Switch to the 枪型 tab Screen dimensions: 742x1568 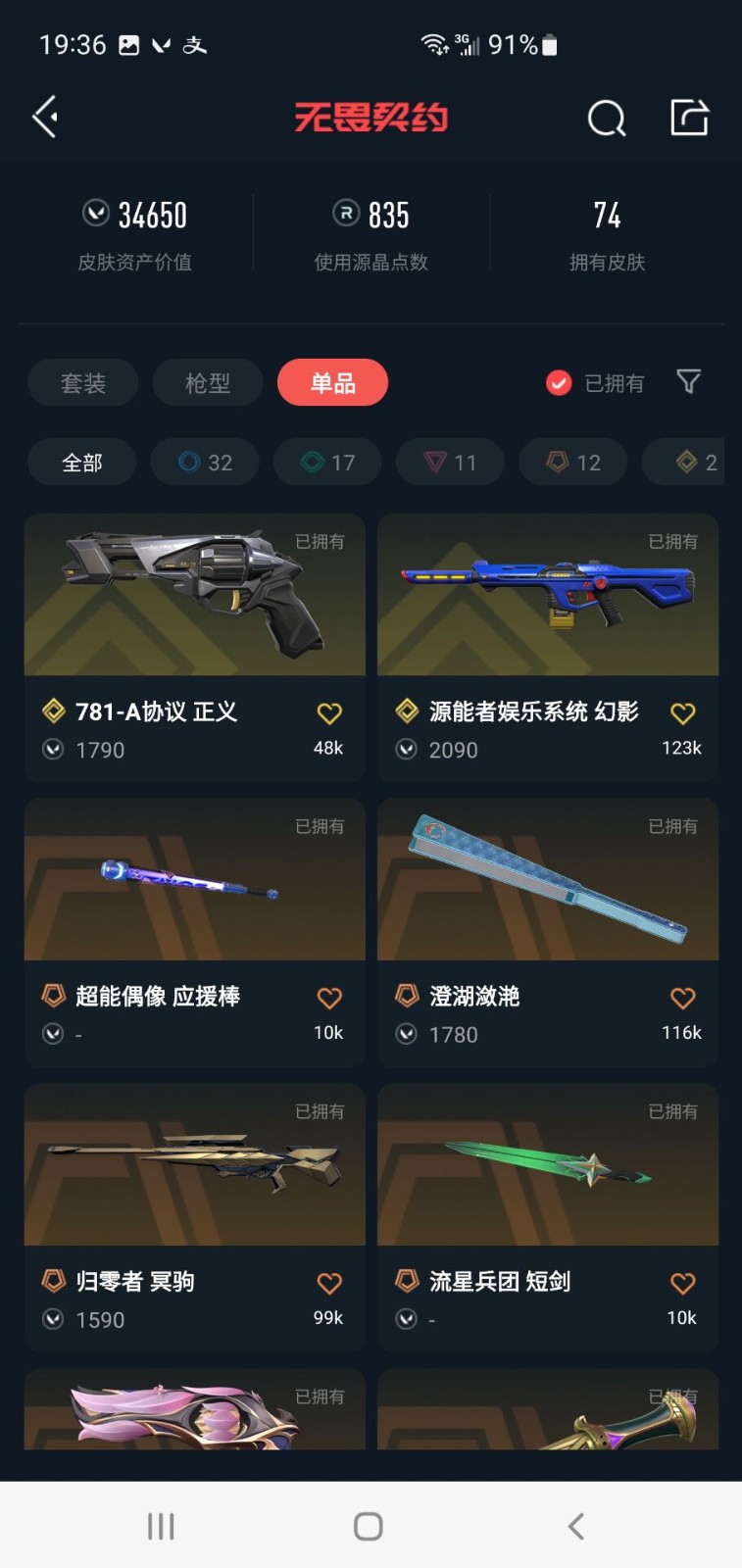pos(208,382)
